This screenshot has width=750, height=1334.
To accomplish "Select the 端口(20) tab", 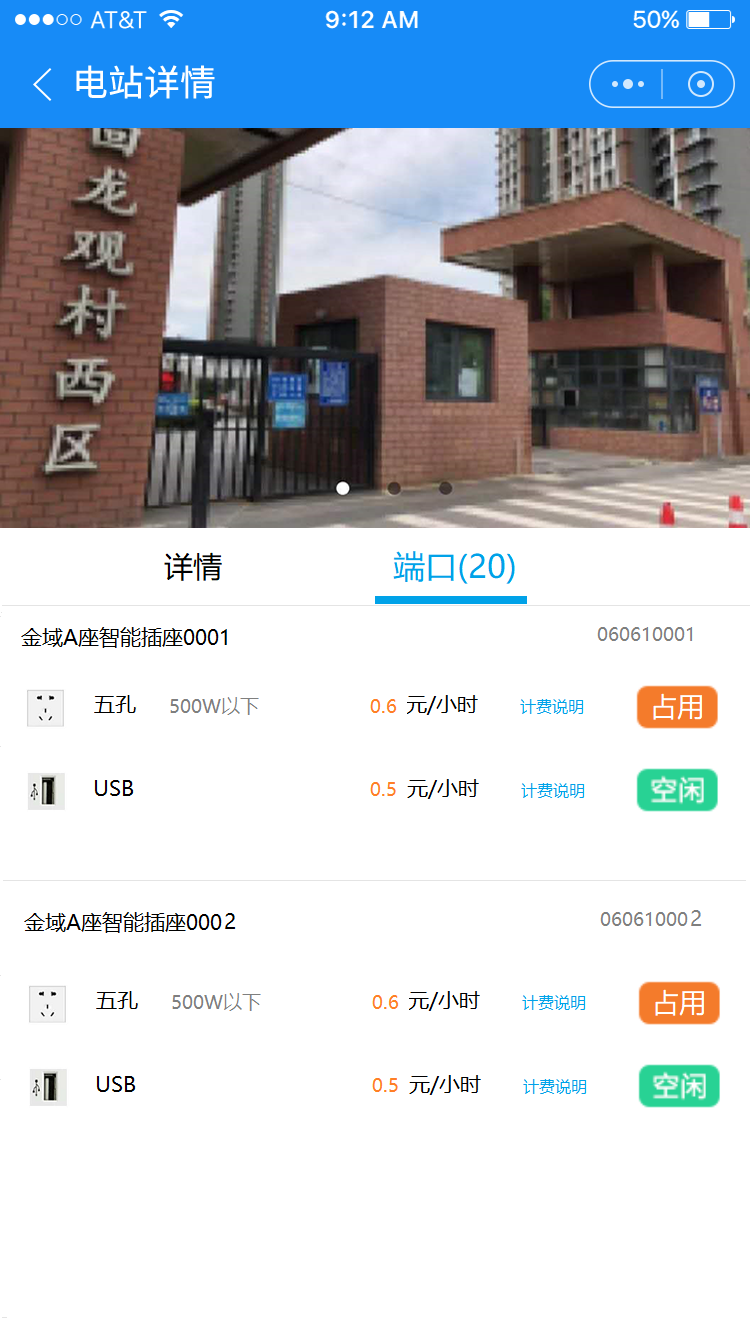I will click(454, 567).
